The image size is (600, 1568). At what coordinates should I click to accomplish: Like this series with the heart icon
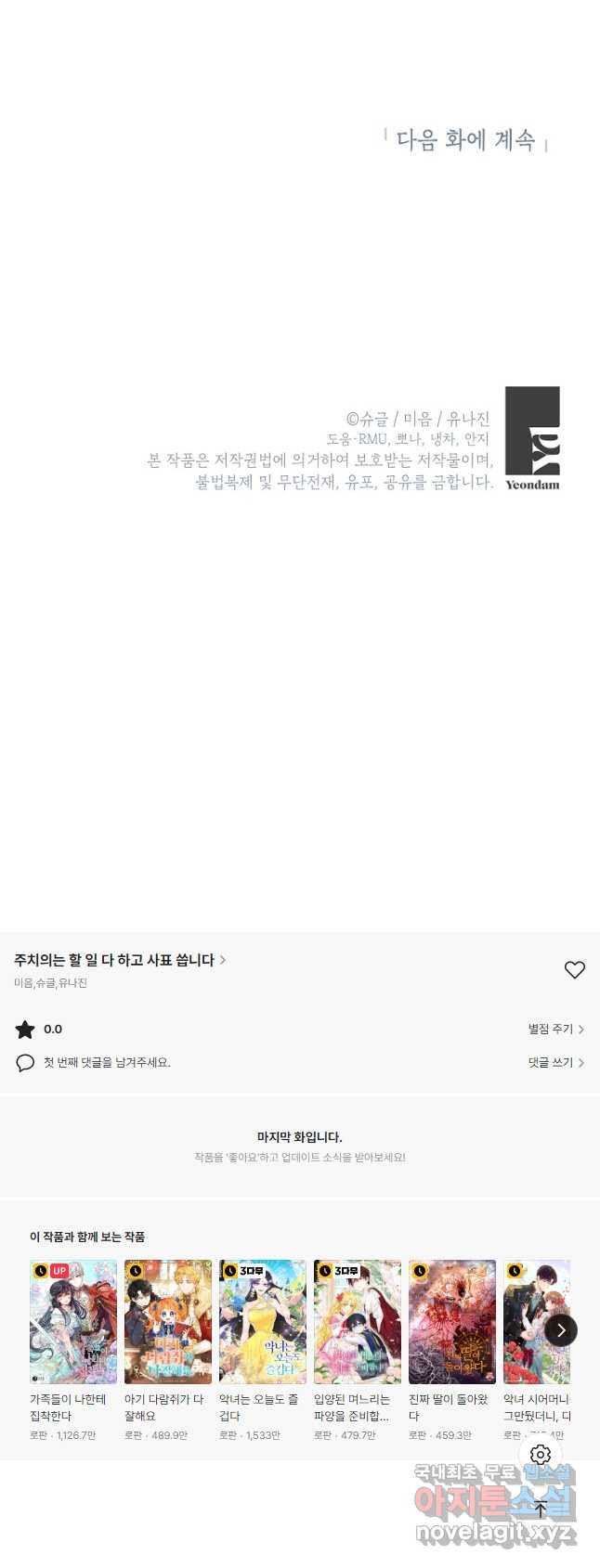575,969
